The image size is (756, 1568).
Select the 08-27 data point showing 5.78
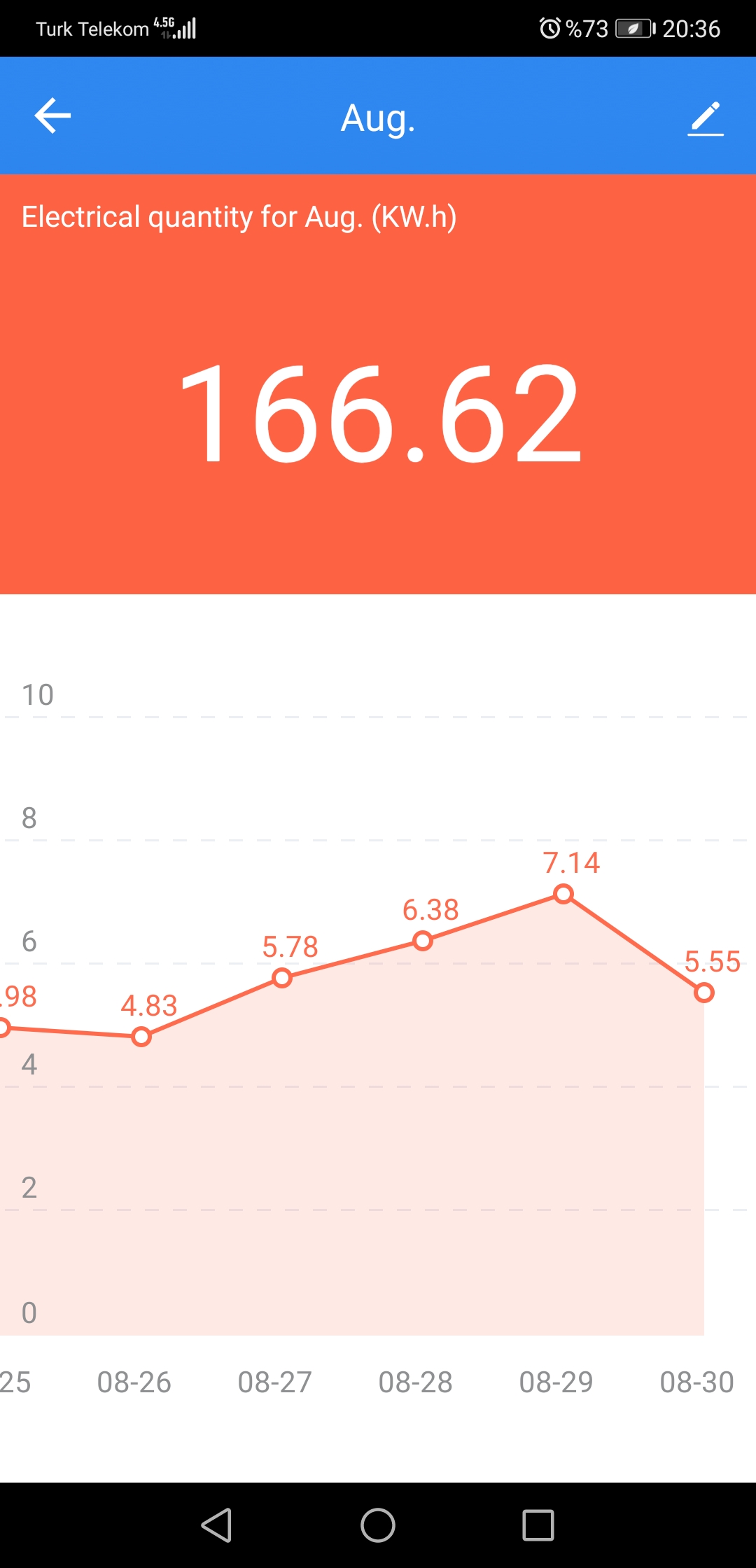tap(282, 978)
